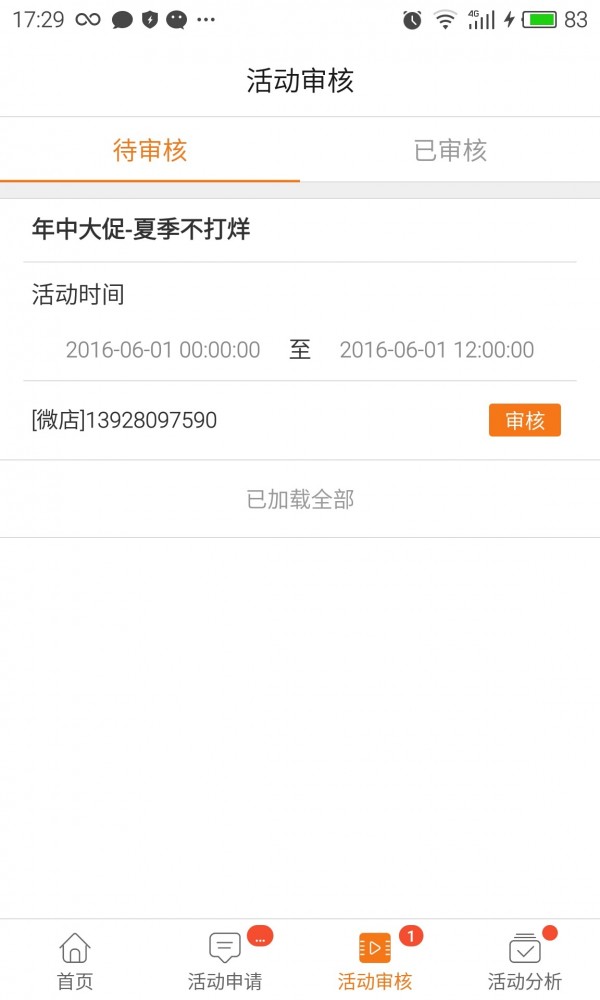Open the 年中大促-夏季不打烊 activity card
This screenshot has width=600, height=1000.
click(141, 230)
